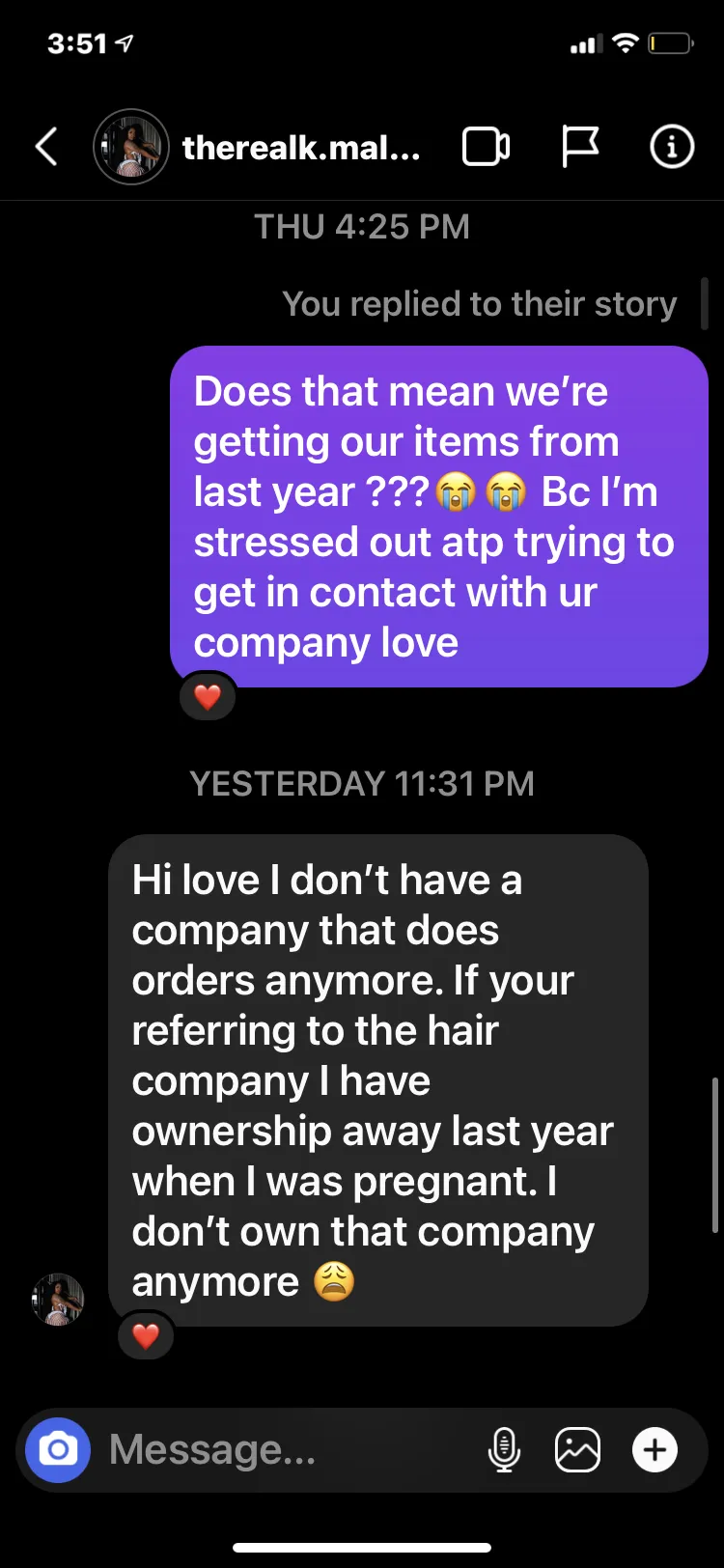Tap the Message text field

tap(290, 1449)
